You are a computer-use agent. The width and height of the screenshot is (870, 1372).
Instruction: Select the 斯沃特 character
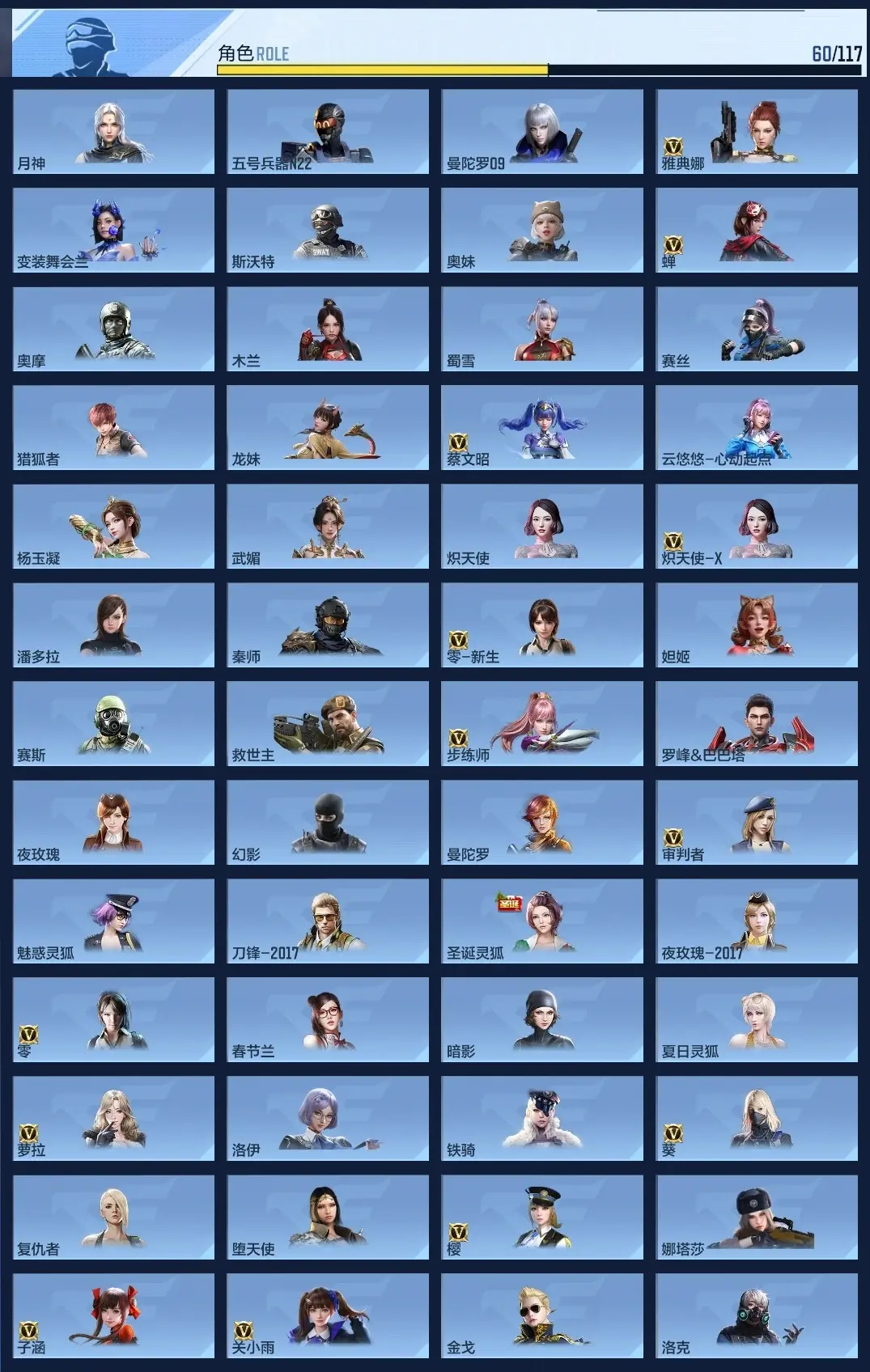(x=328, y=230)
